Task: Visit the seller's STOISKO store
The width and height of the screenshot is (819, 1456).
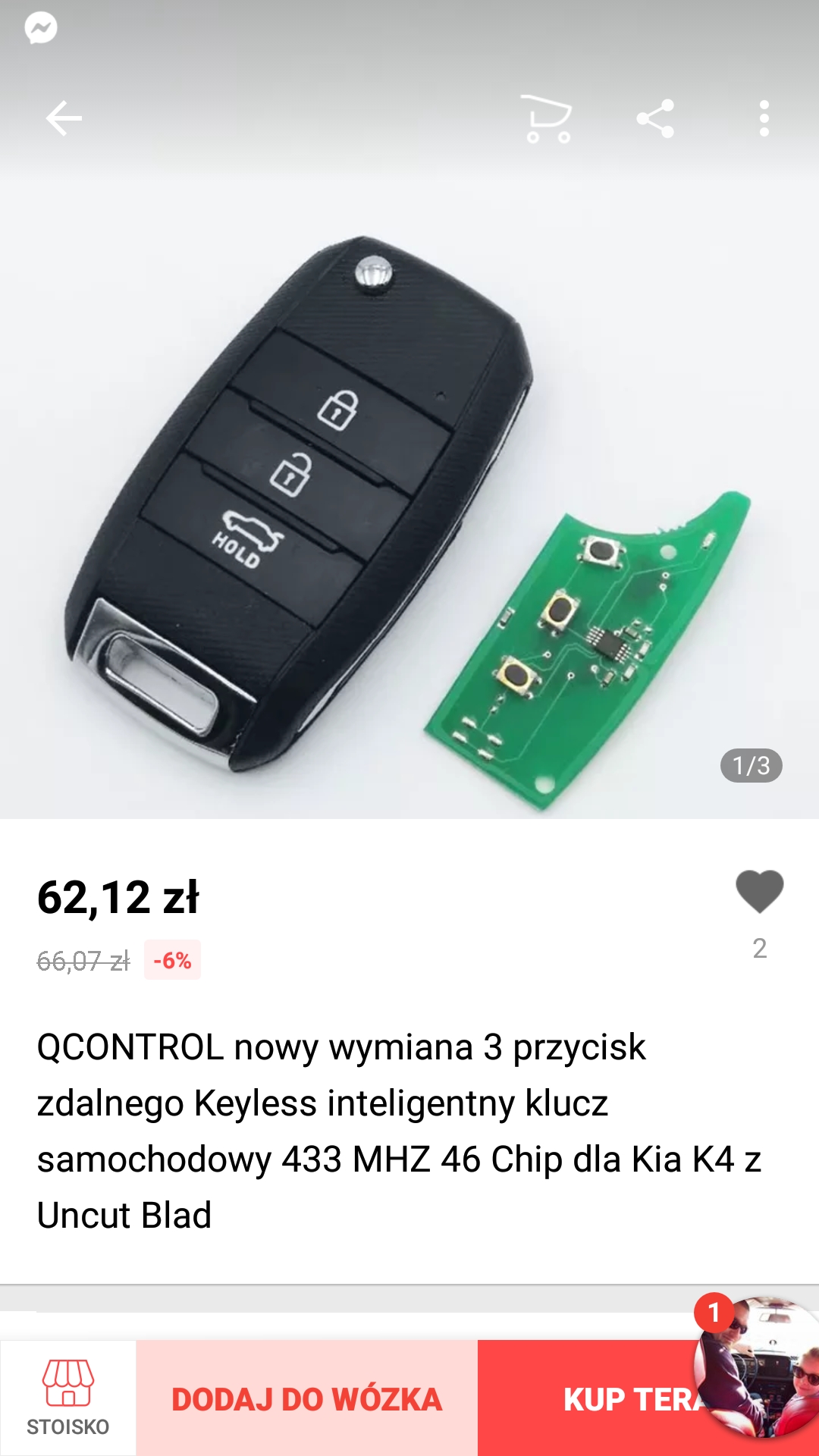Action: tap(68, 1398)
